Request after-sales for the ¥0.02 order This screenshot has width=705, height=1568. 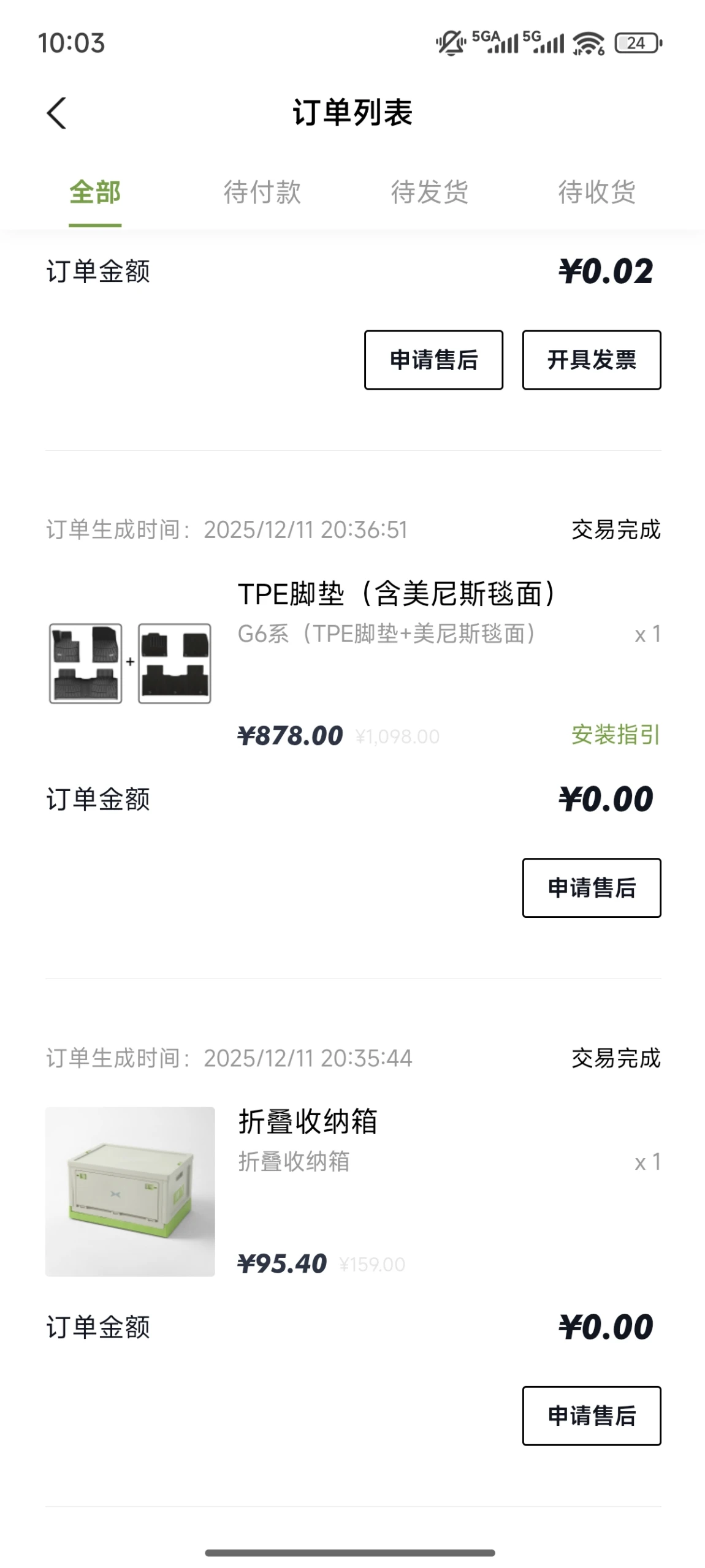[x=433, y=360]
